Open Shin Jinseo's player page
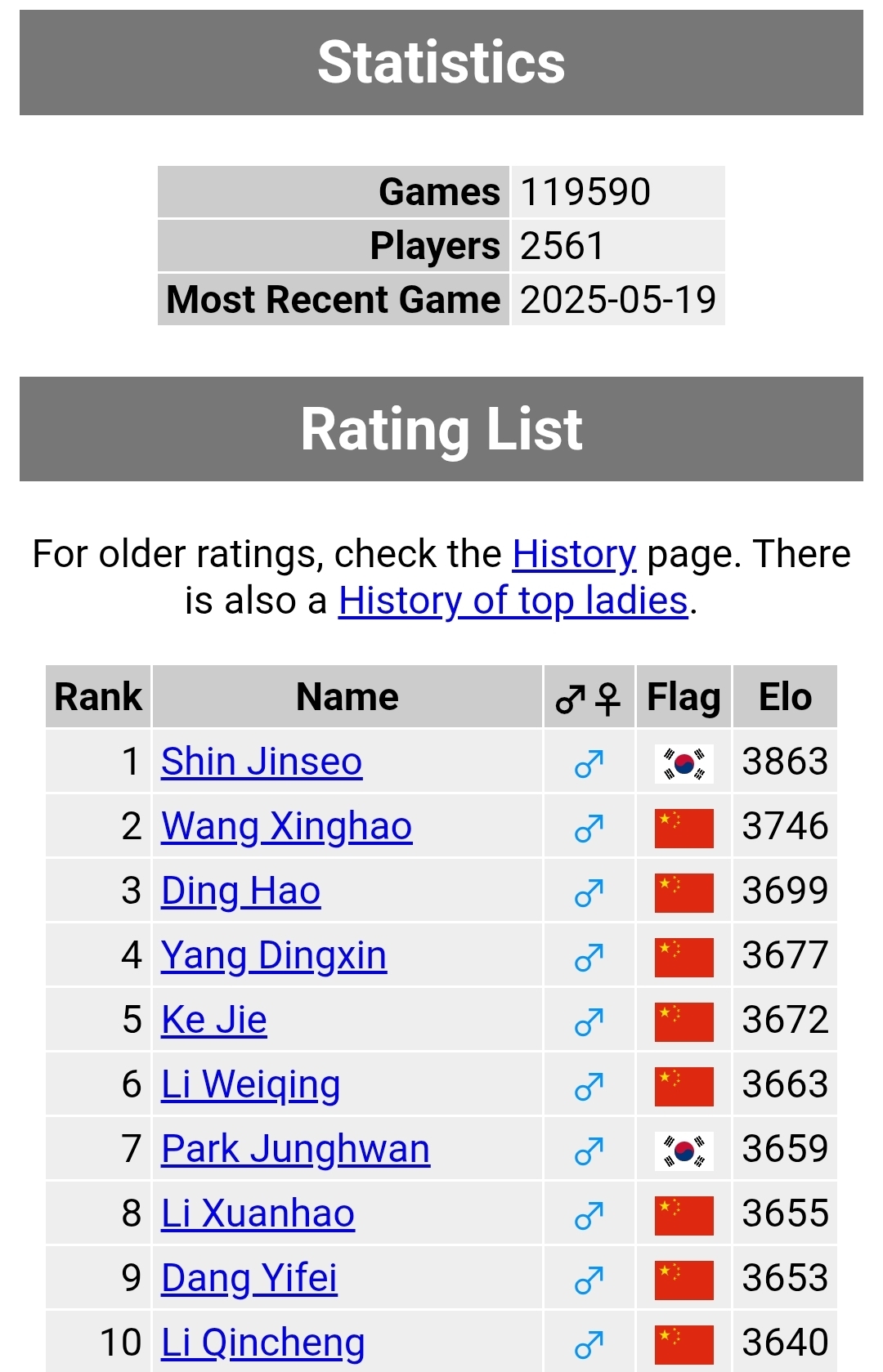 point(262,762)
